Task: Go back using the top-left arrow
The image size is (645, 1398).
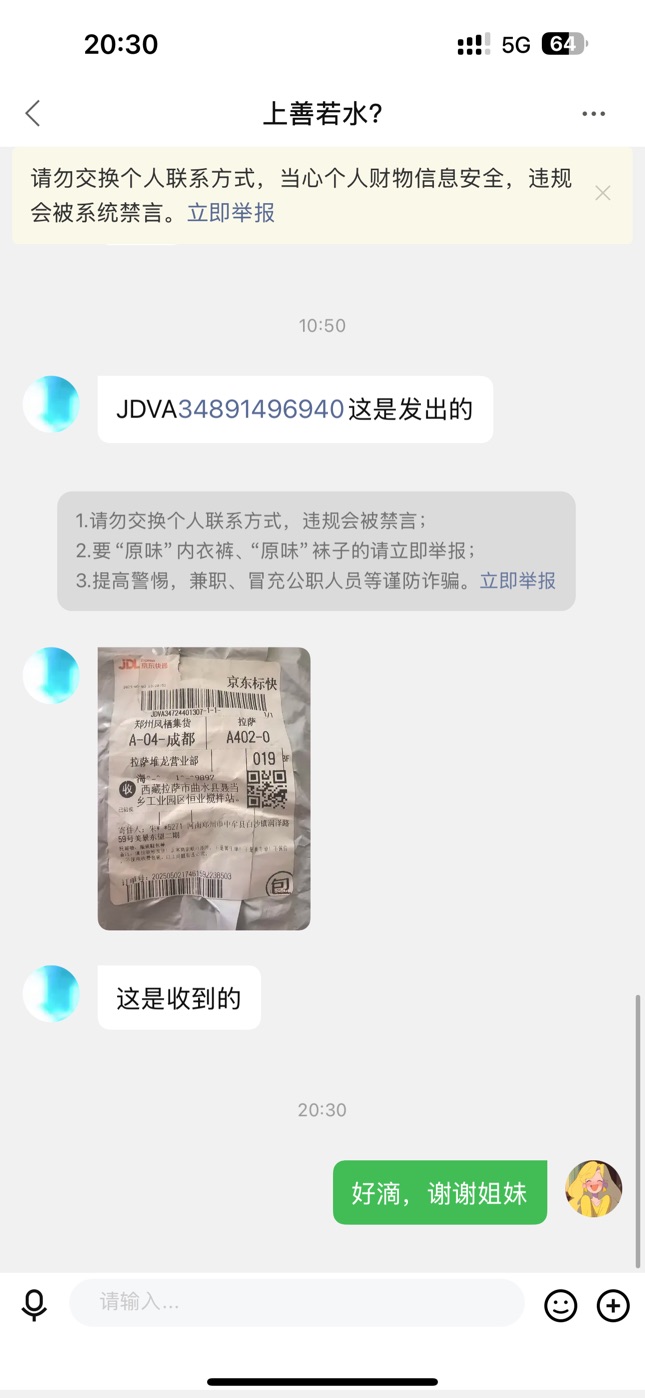Action: point(33,113)
